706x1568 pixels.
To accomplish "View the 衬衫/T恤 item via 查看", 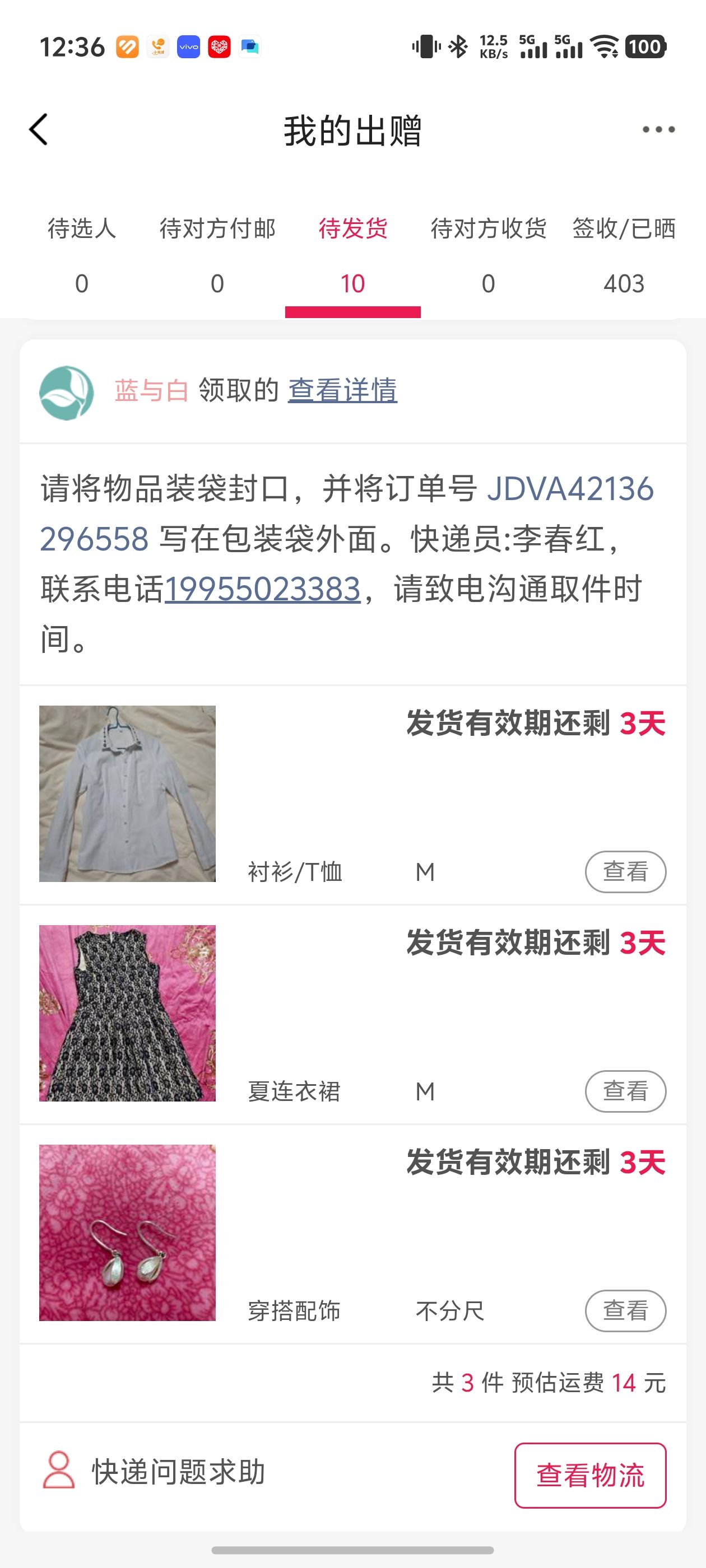I will click(625, 872).
